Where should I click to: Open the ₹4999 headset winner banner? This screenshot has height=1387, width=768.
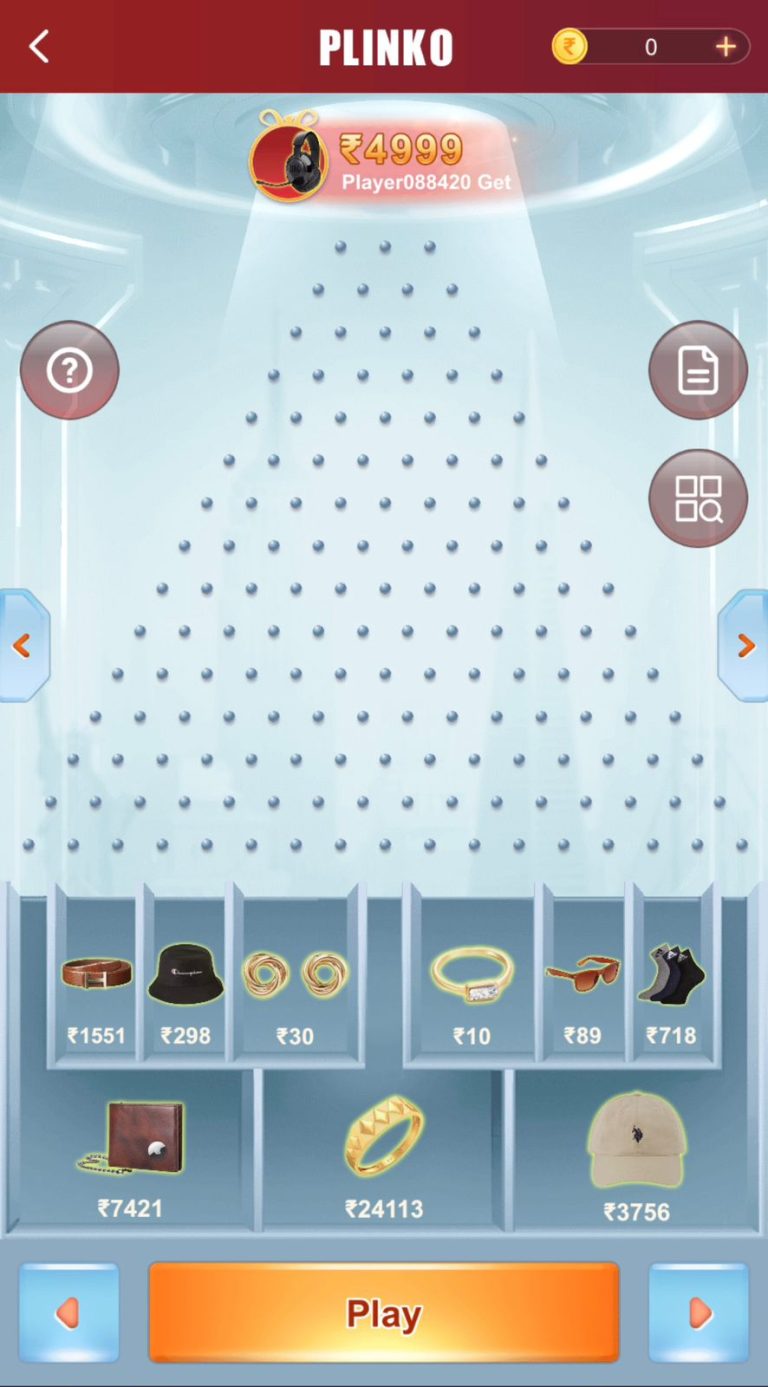click(384, 158)
